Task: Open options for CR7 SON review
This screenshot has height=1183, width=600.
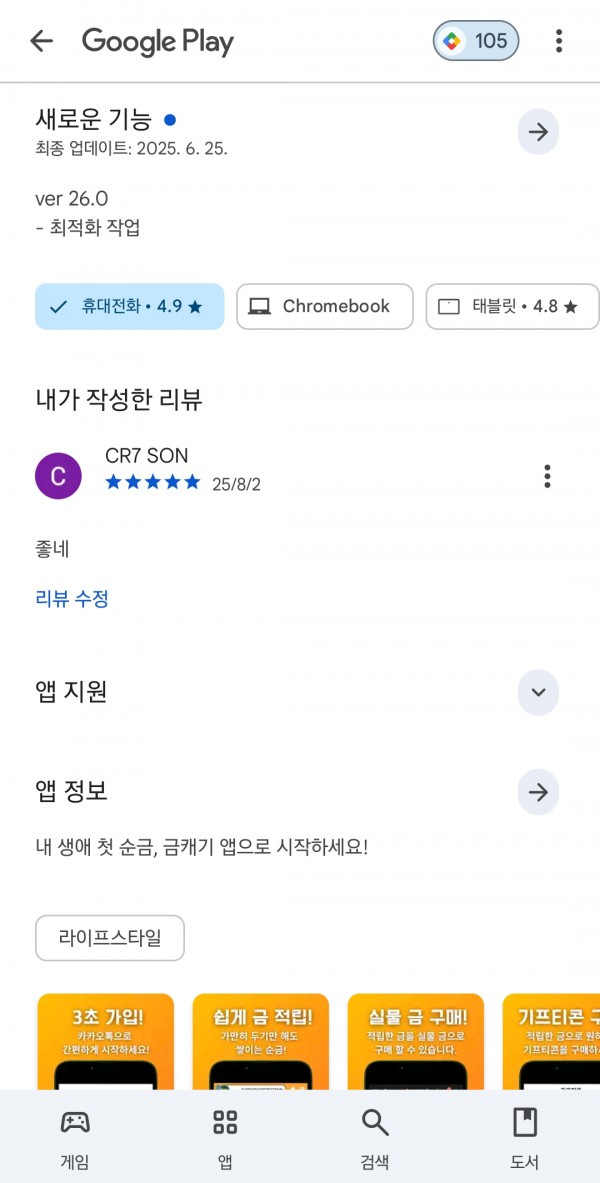Action: 547,476
